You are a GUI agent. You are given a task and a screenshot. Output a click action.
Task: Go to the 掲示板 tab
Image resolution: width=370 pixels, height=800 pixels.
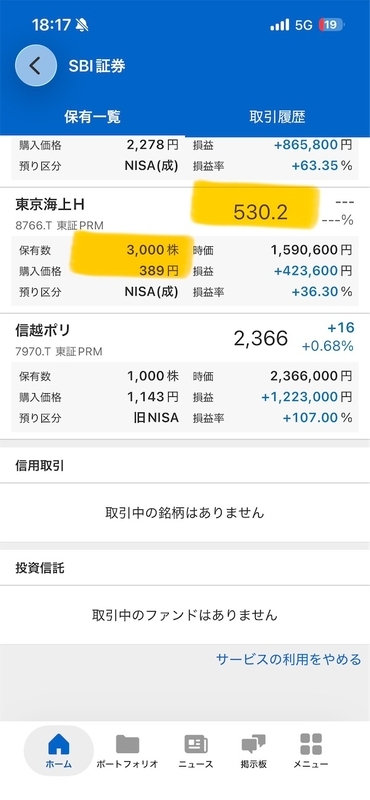click(254, 751)
